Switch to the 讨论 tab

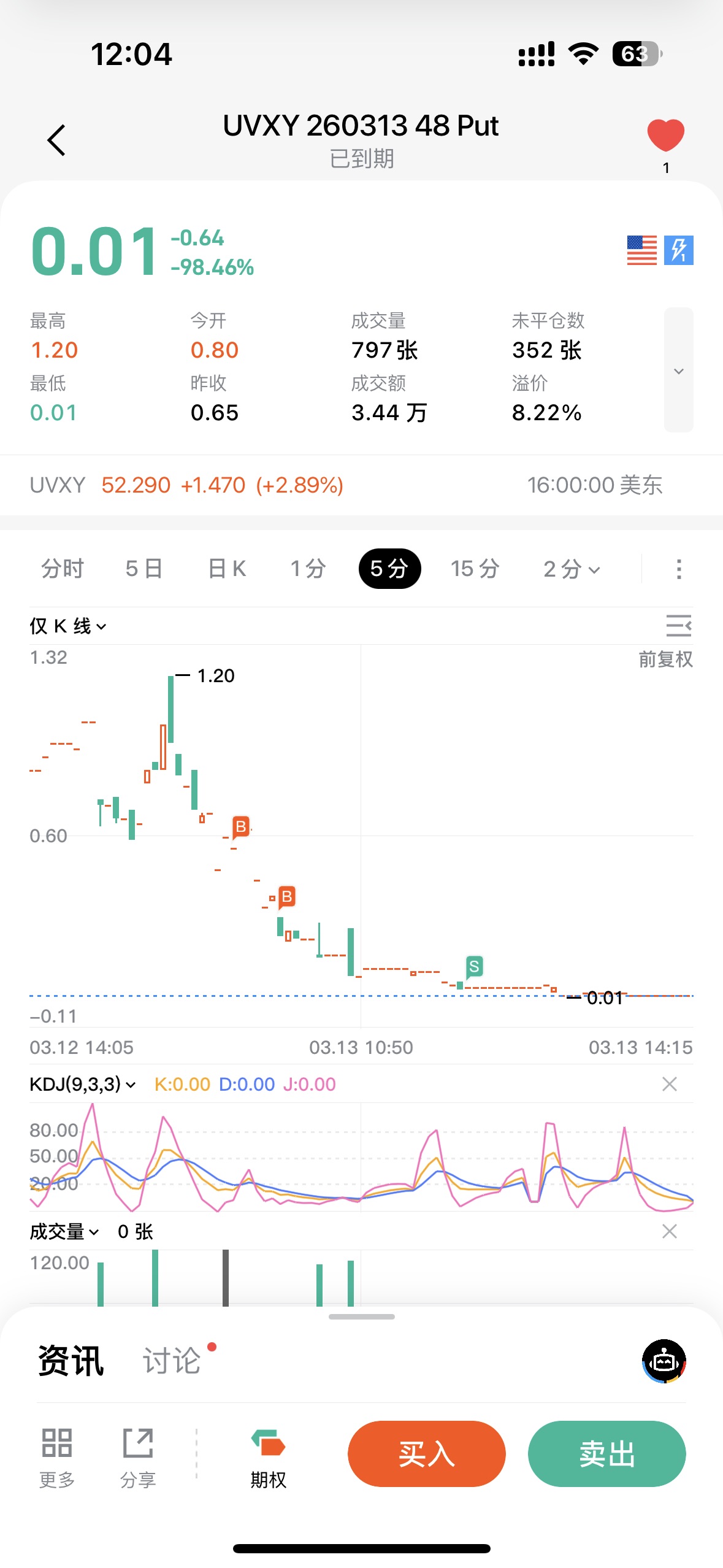pos(172,1361)
